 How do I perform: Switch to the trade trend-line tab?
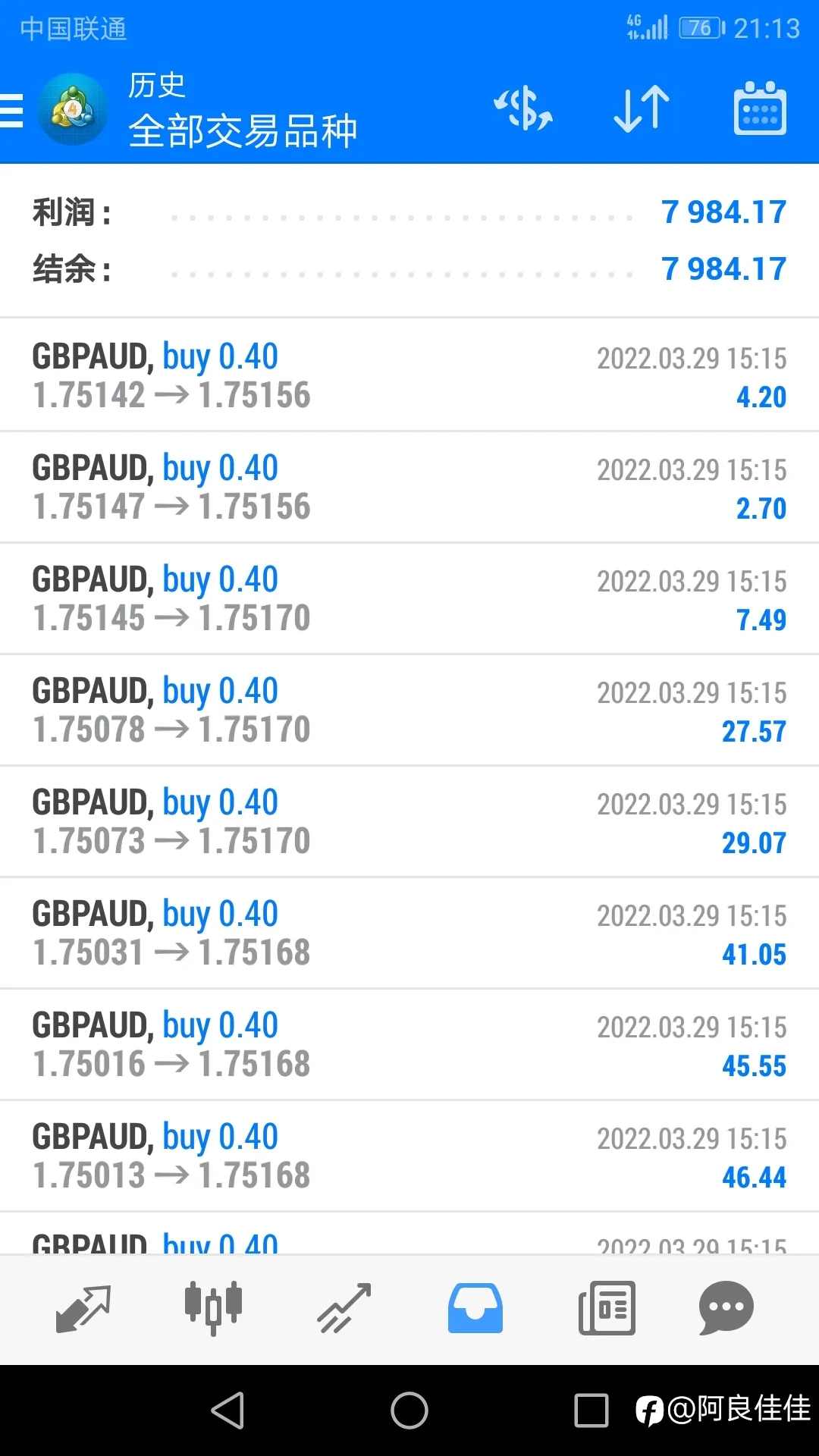tap(344, 1308)
